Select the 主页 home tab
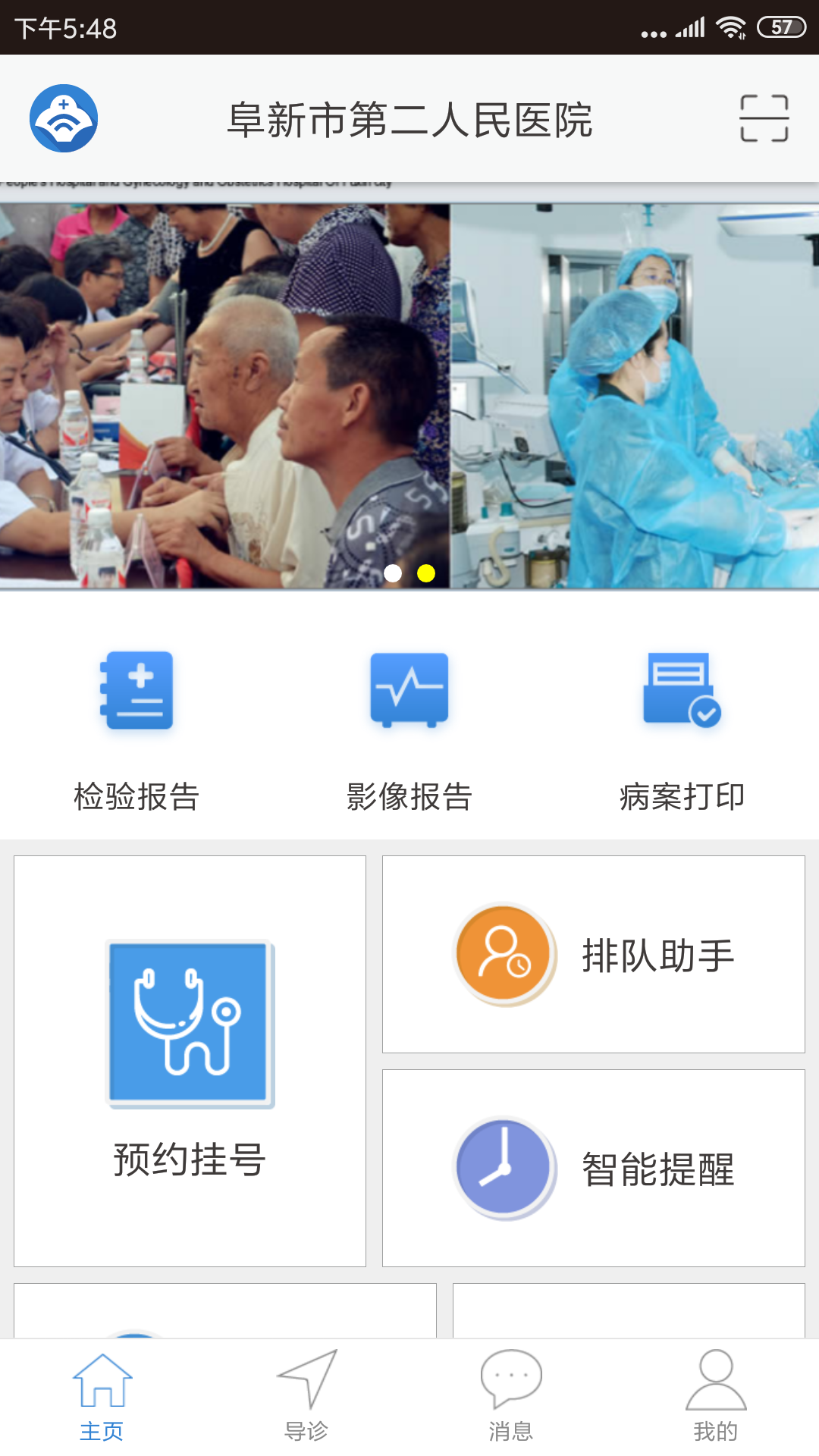 [x=102, y=1395]
